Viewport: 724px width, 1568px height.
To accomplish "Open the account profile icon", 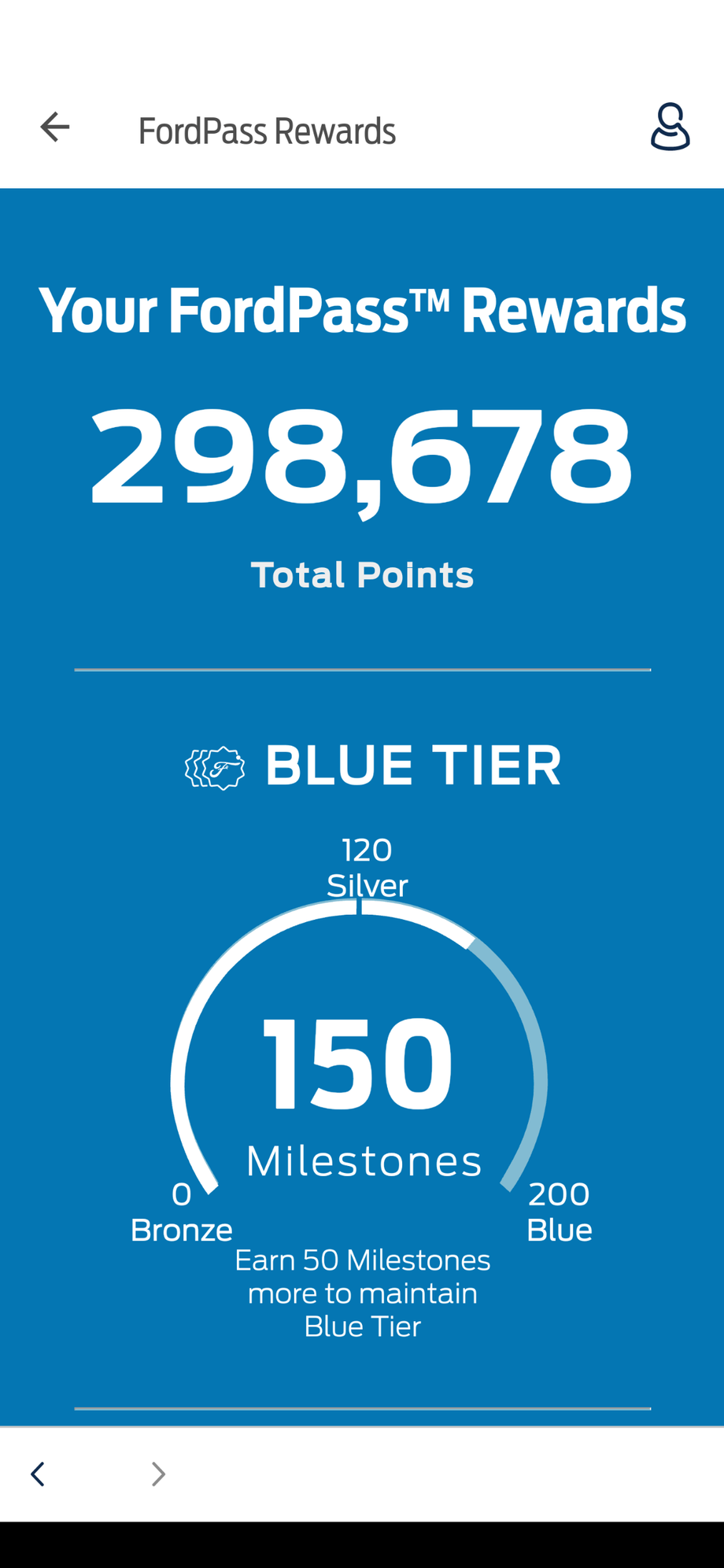I will click(670, 127).
